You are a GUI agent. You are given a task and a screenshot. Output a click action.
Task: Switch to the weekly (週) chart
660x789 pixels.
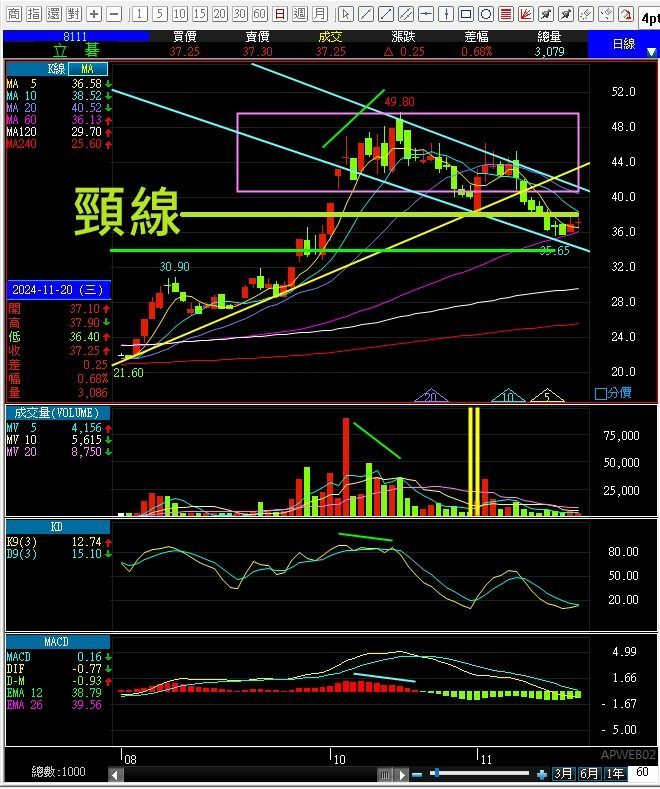coord(298,14)
